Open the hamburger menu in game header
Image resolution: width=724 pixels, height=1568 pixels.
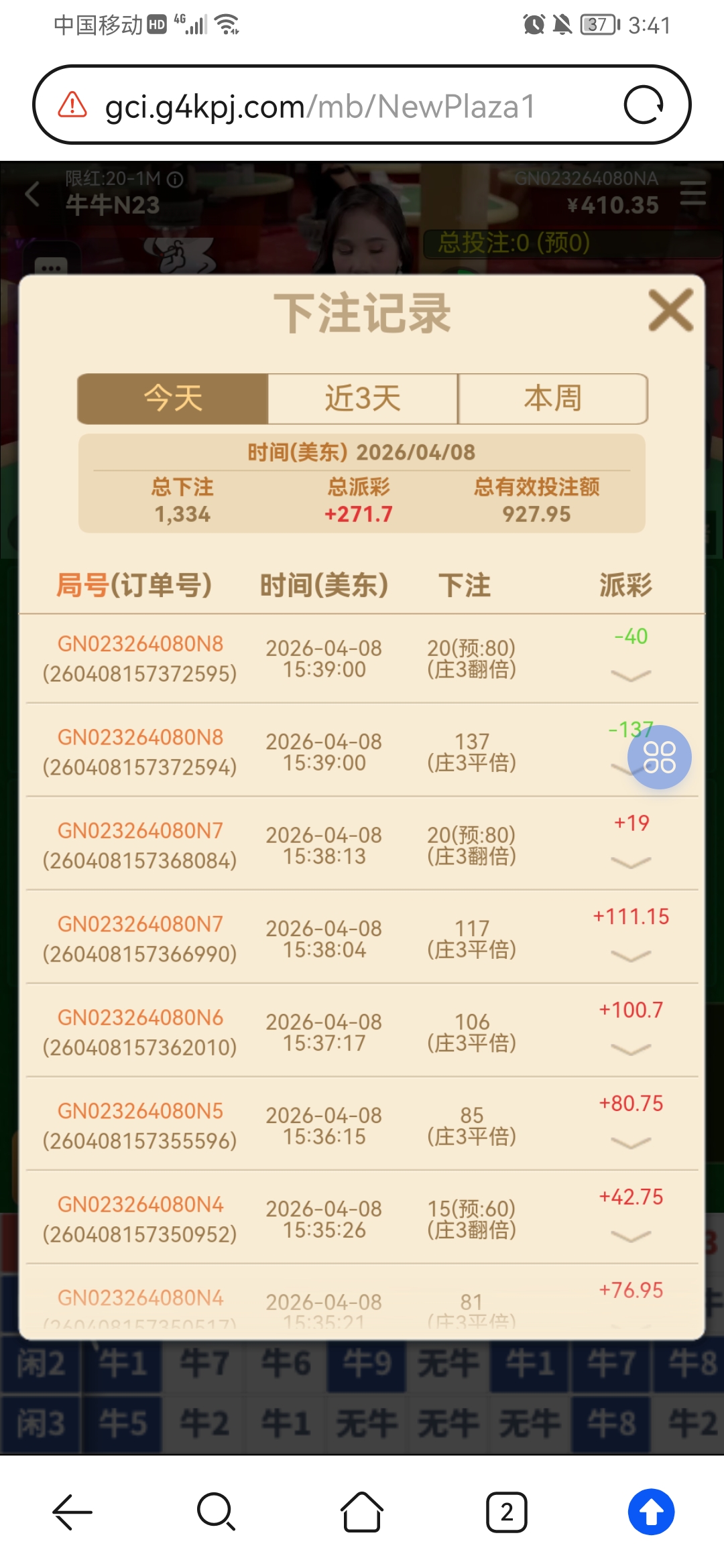pos(693,194)
